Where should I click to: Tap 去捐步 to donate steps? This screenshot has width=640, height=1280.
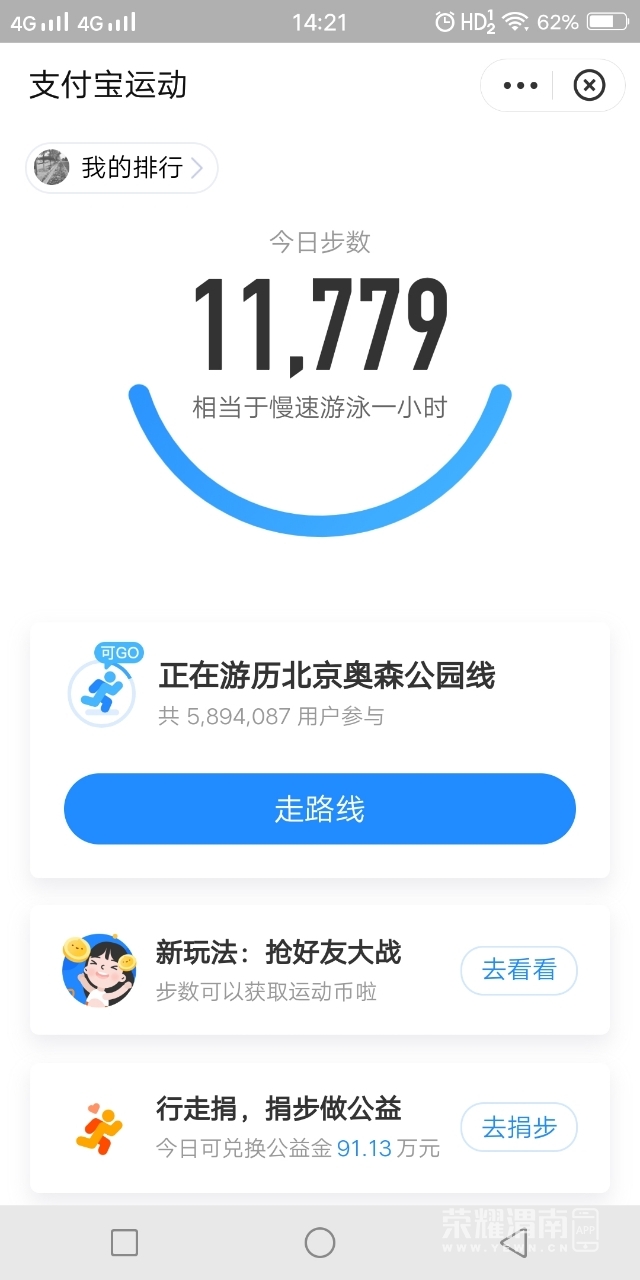(x=519, y=1127)
